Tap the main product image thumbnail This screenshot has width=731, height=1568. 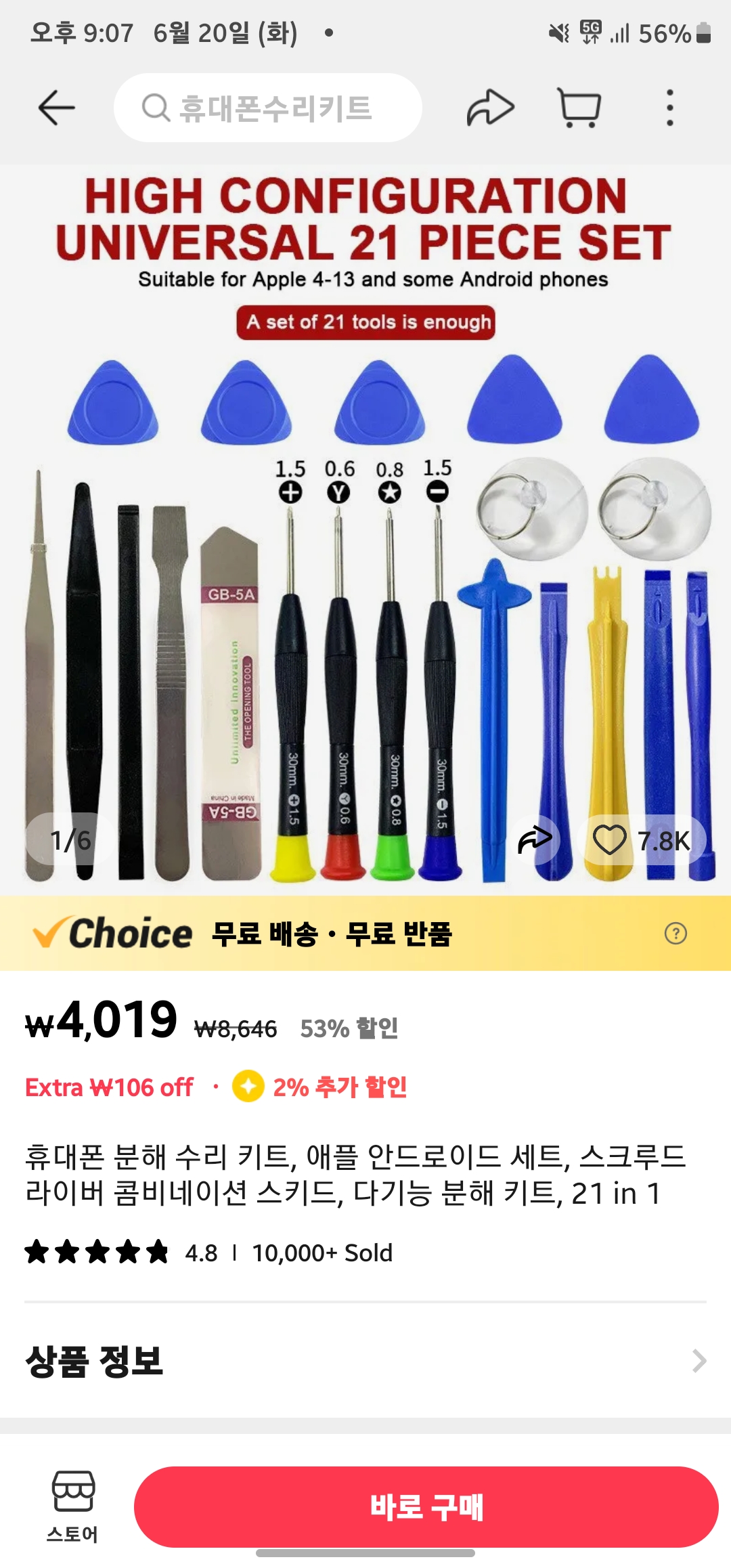coord(365,528)
